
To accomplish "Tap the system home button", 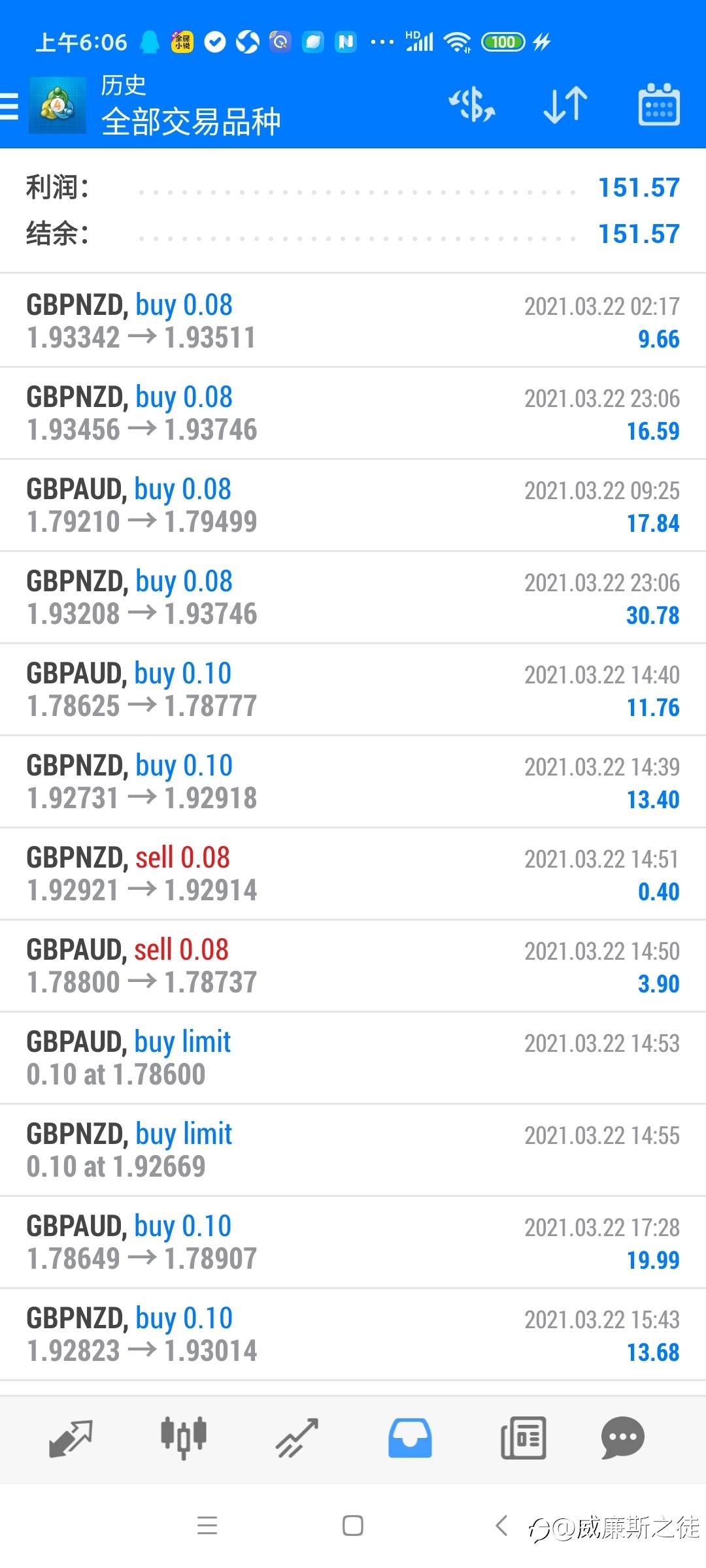I will (353, 1526).
